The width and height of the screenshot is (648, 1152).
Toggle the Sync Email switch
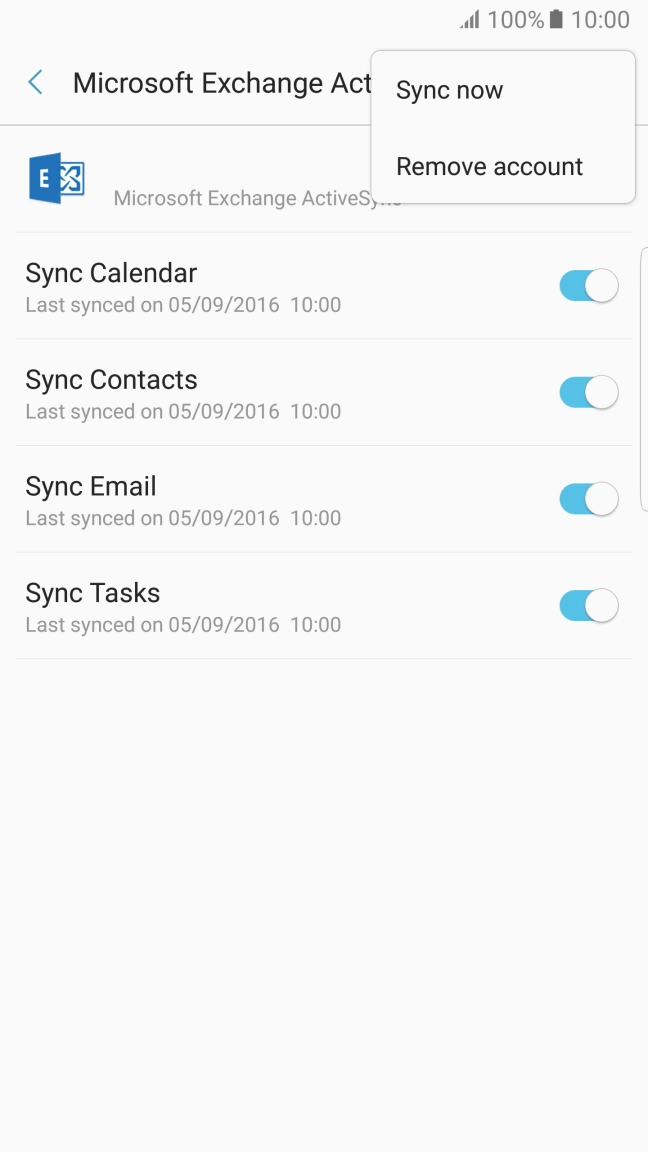(588, 499)
